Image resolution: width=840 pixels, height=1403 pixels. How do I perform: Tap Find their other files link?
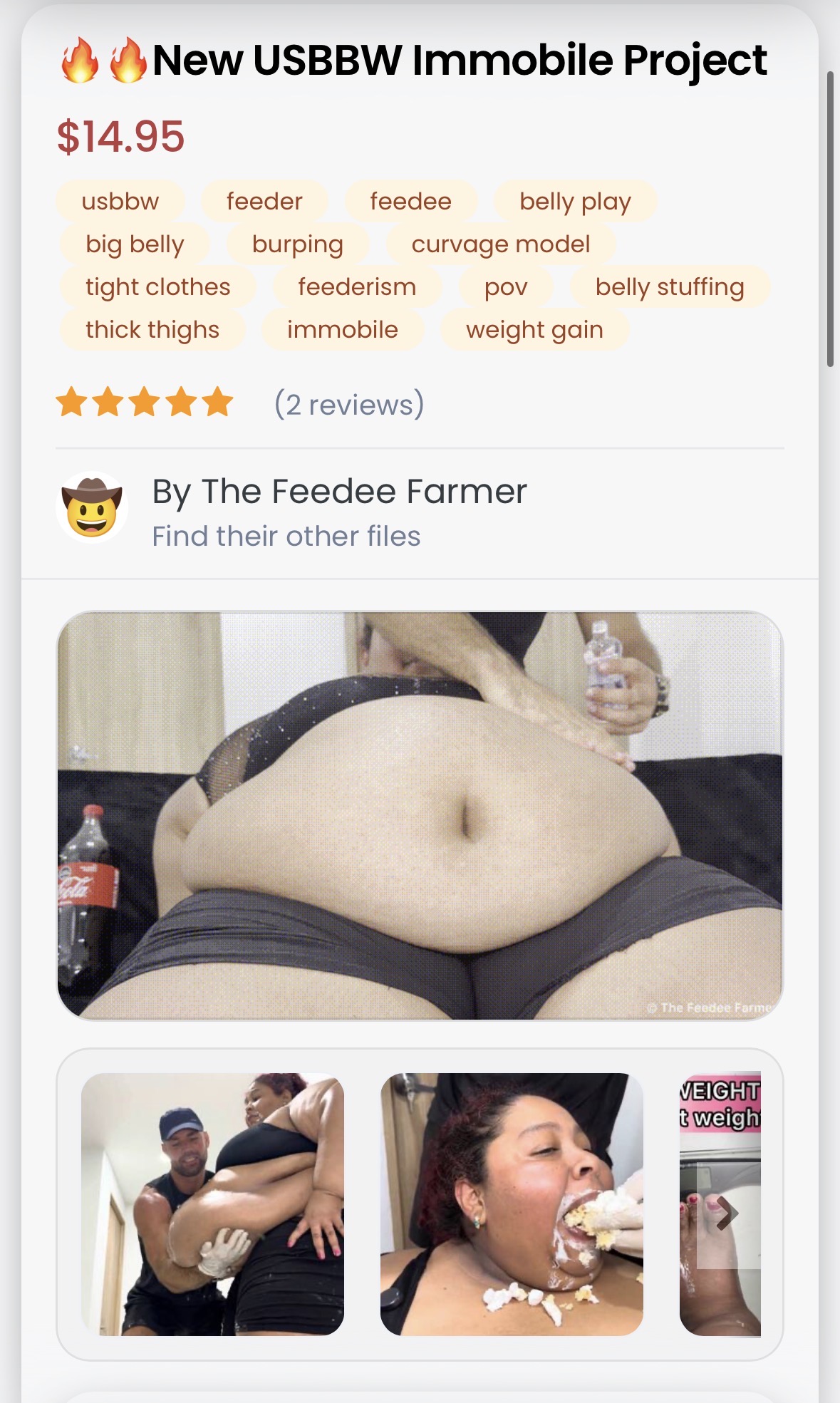click(x=286, y=537)
